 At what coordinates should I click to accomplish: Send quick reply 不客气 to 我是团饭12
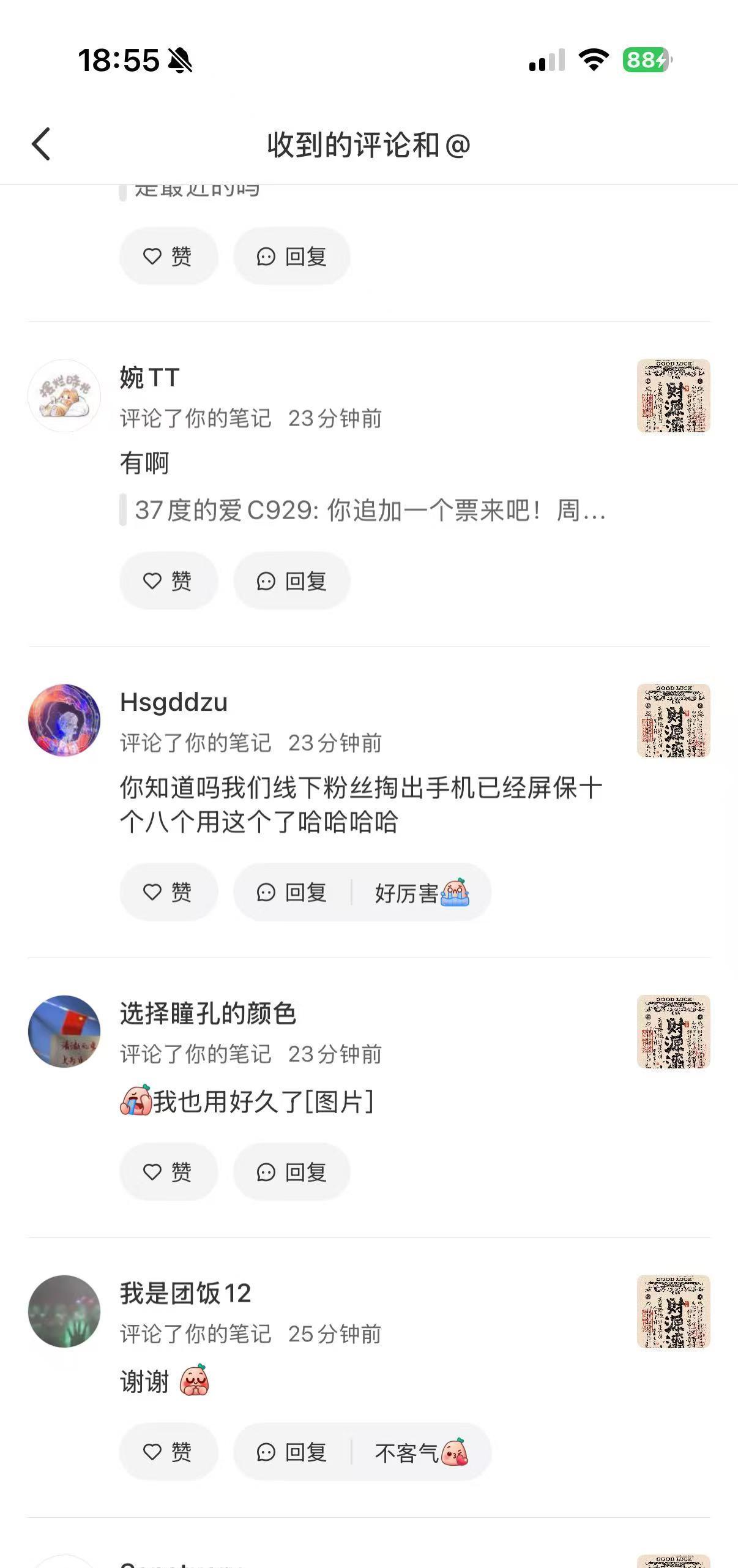[421, 1452]
